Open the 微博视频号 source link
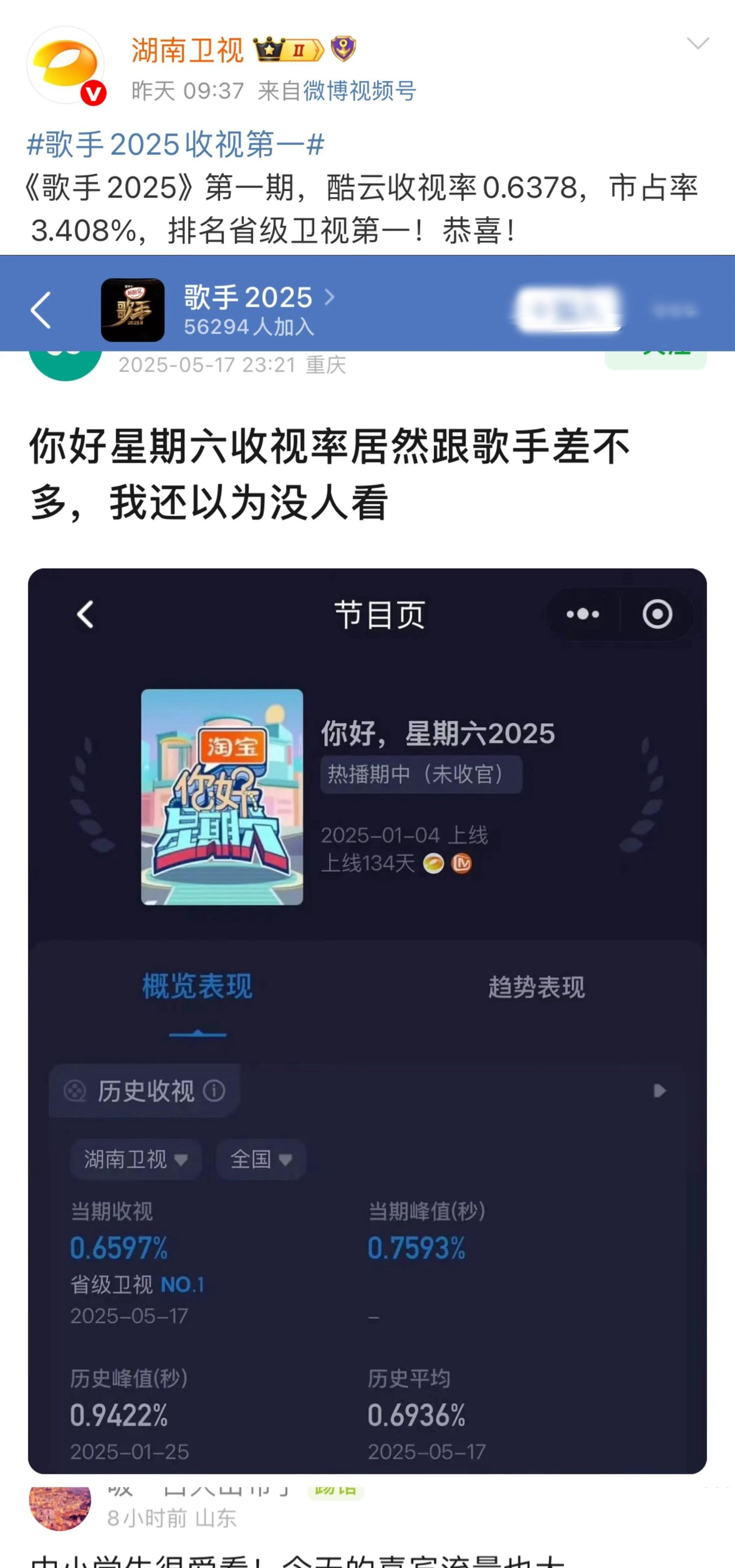The width and height of the screenshot is (735, 1568). pyautogui.click(x=360, y=91)
